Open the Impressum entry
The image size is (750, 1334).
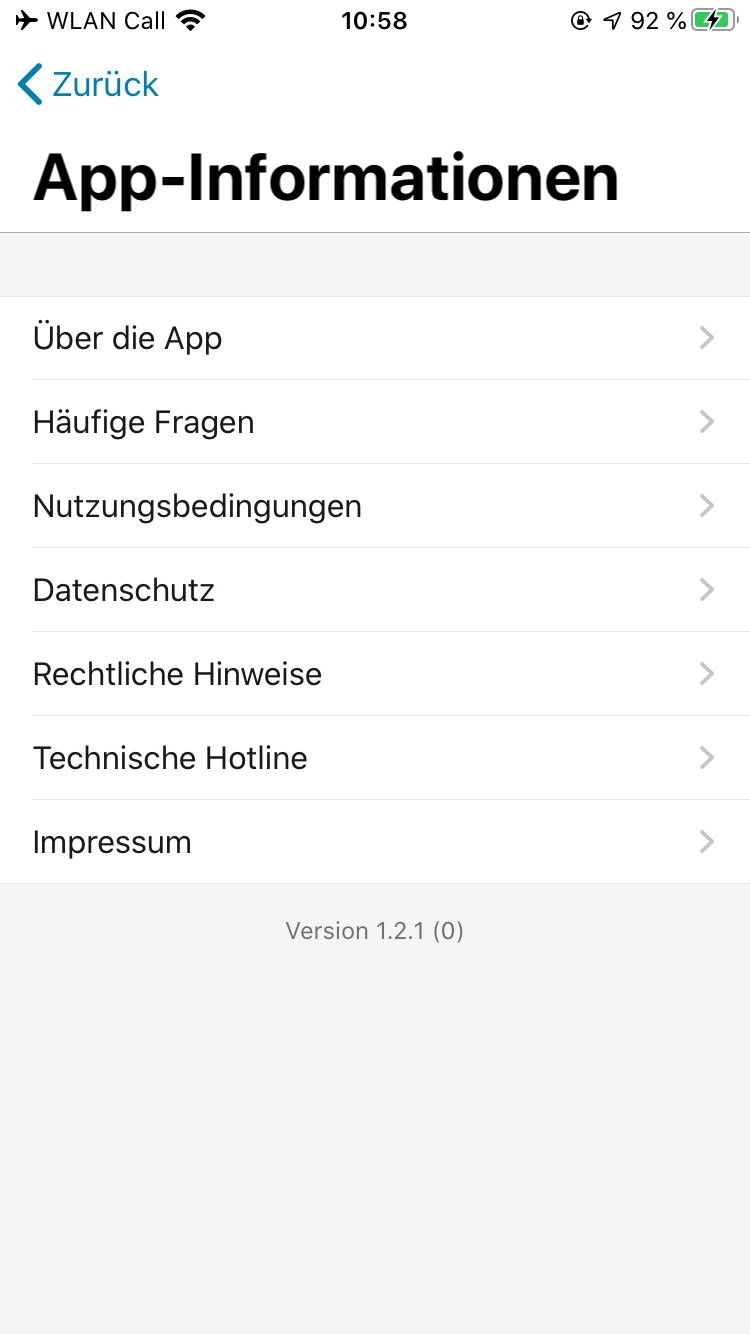(x=374, y=842)
